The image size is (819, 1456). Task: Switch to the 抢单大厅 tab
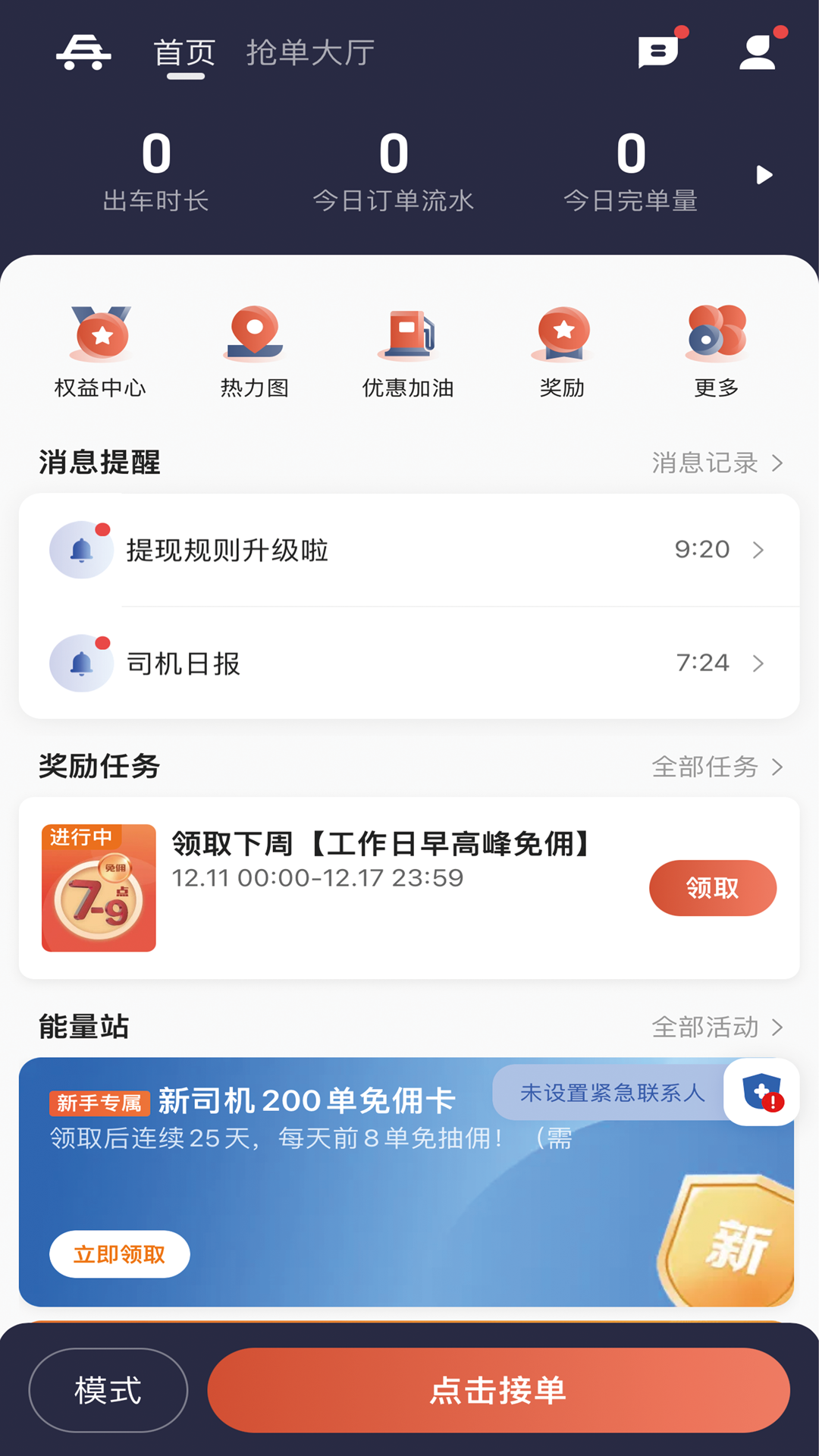point(309,53)
